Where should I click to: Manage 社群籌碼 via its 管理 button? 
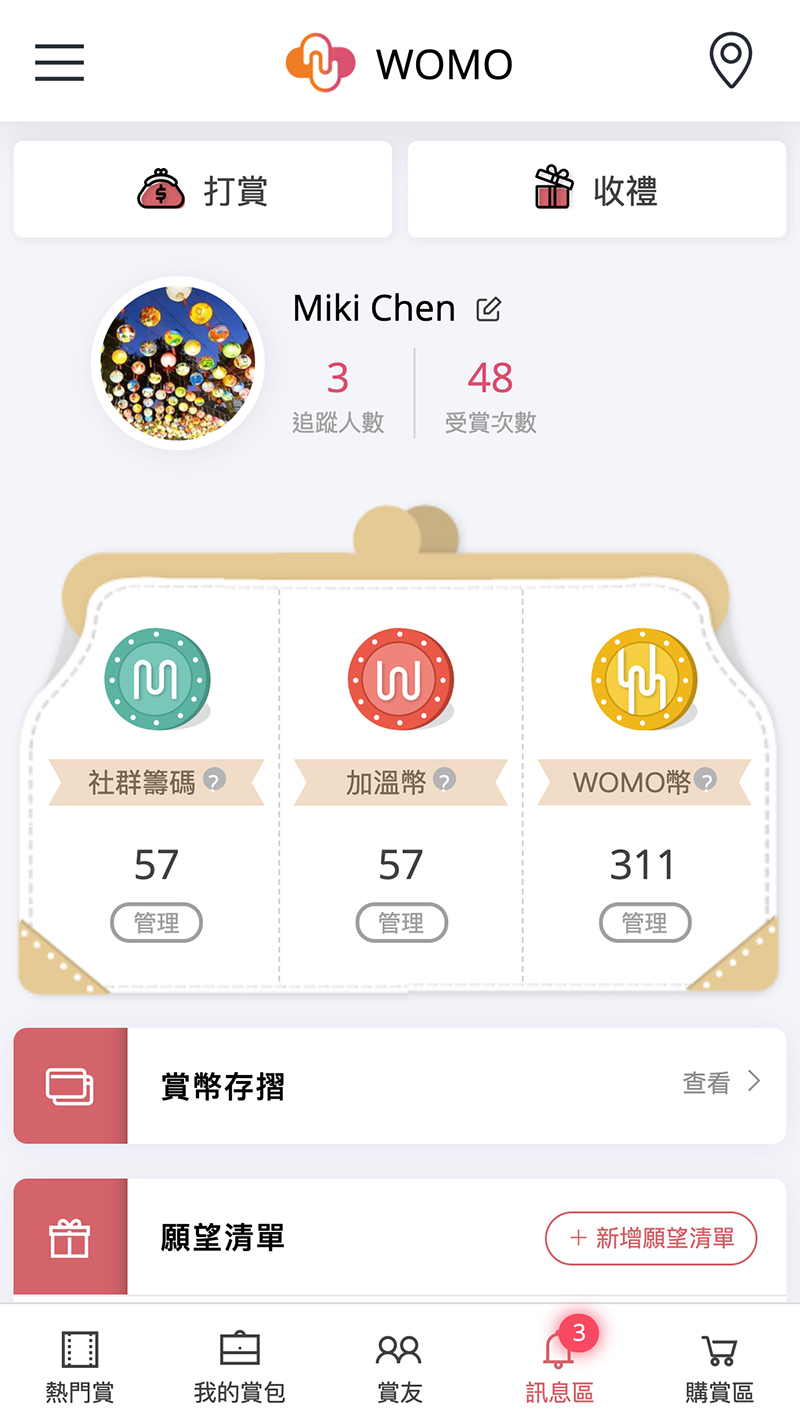coord(156,923)
